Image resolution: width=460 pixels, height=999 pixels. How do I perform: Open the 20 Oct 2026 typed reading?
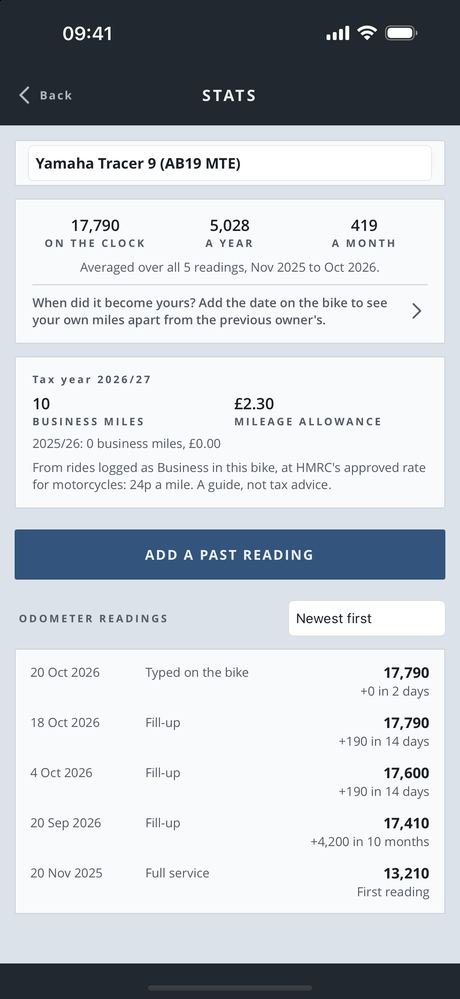pos(229,682)
